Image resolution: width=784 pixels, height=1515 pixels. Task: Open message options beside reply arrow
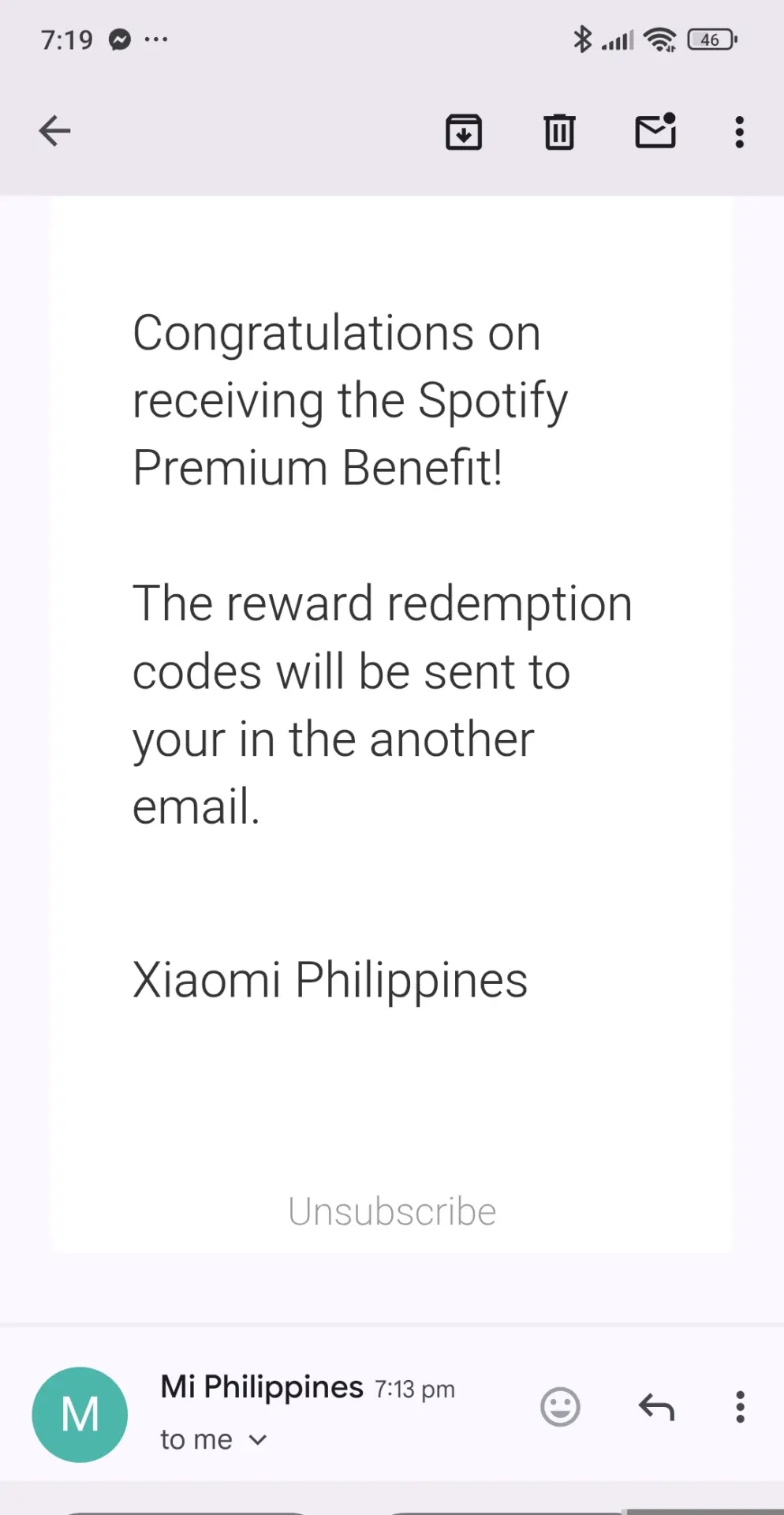(x=740, y=1407)
